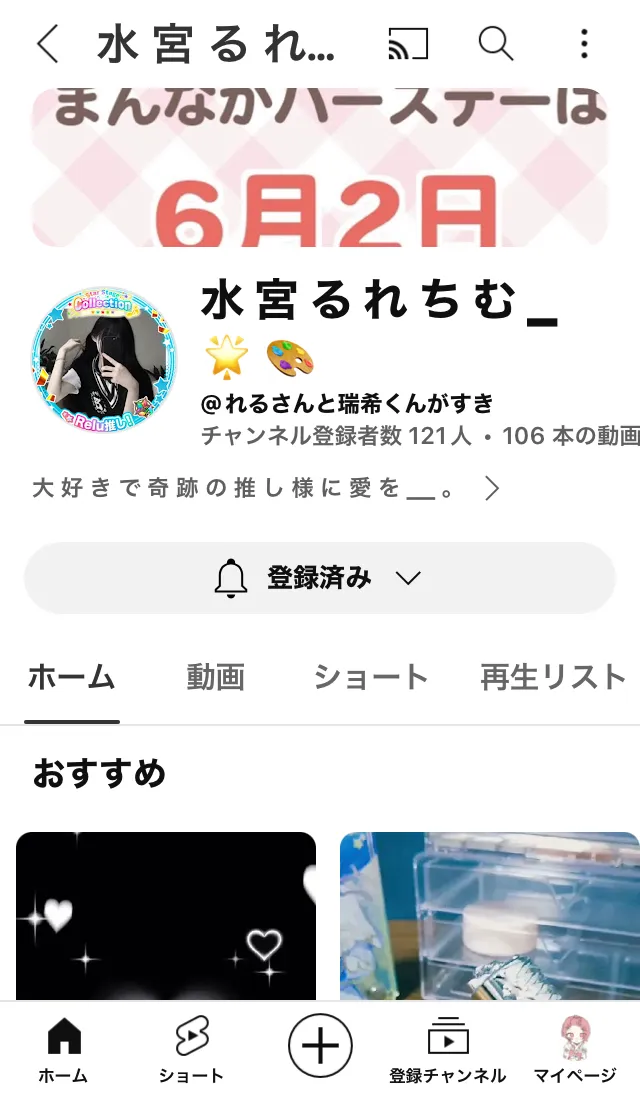The width and height of the screenshot is (640, 1096).
Task: Open search with the magnifier icon
Action: tap(496, 44)
